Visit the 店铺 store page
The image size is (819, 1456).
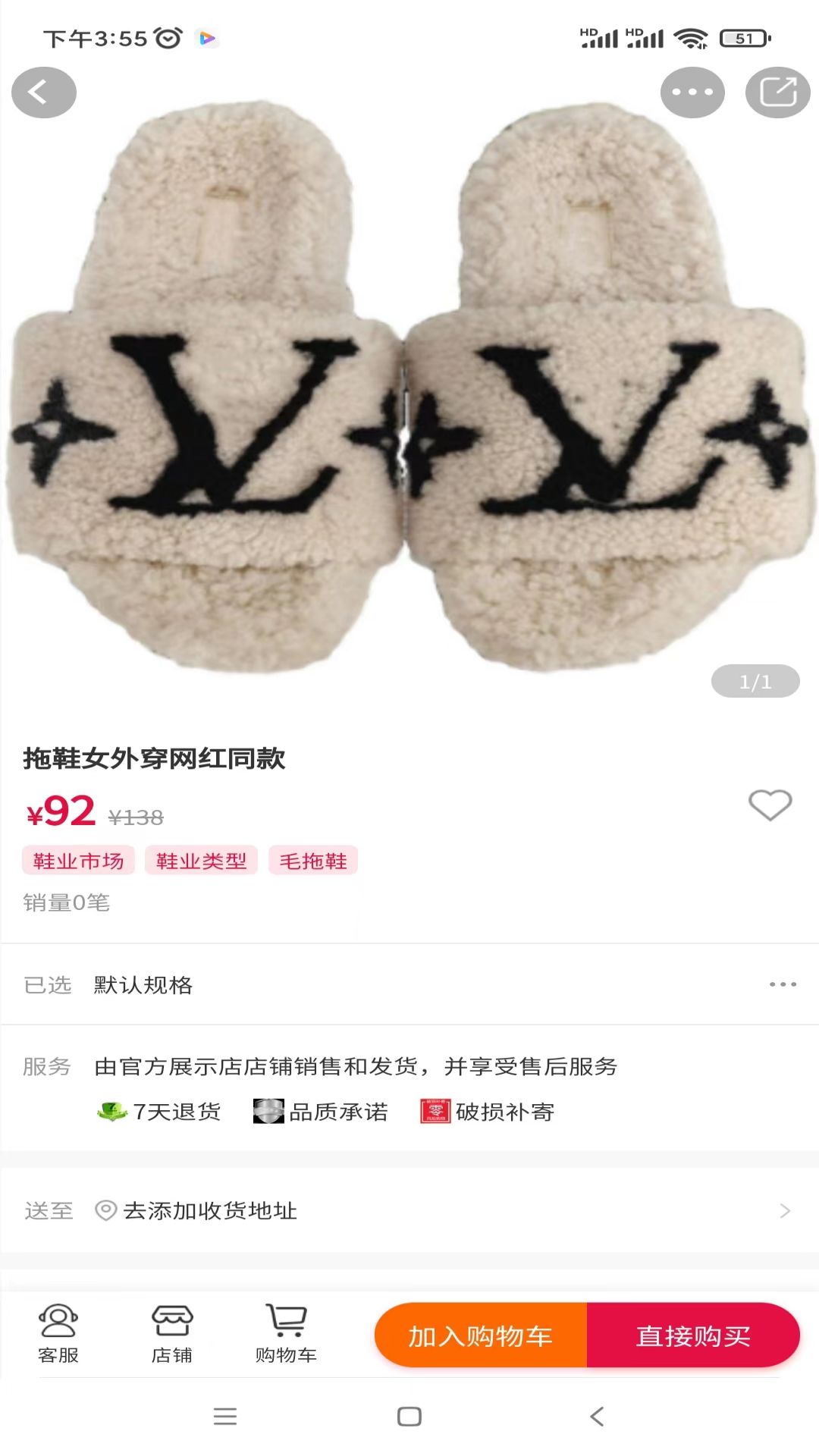(172, 1335)
